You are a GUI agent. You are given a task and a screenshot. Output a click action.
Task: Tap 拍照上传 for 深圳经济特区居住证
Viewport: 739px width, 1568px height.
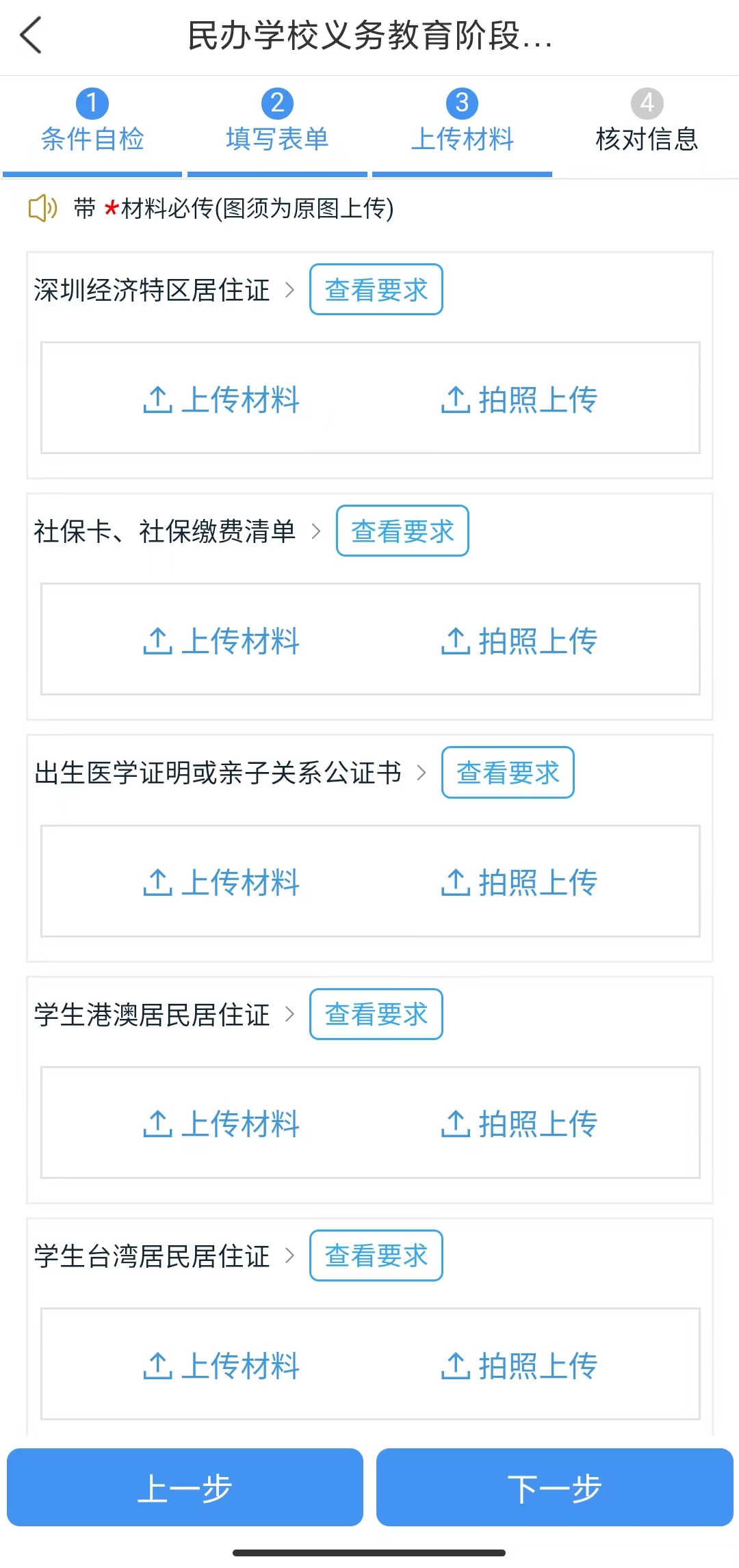(519, 400)
